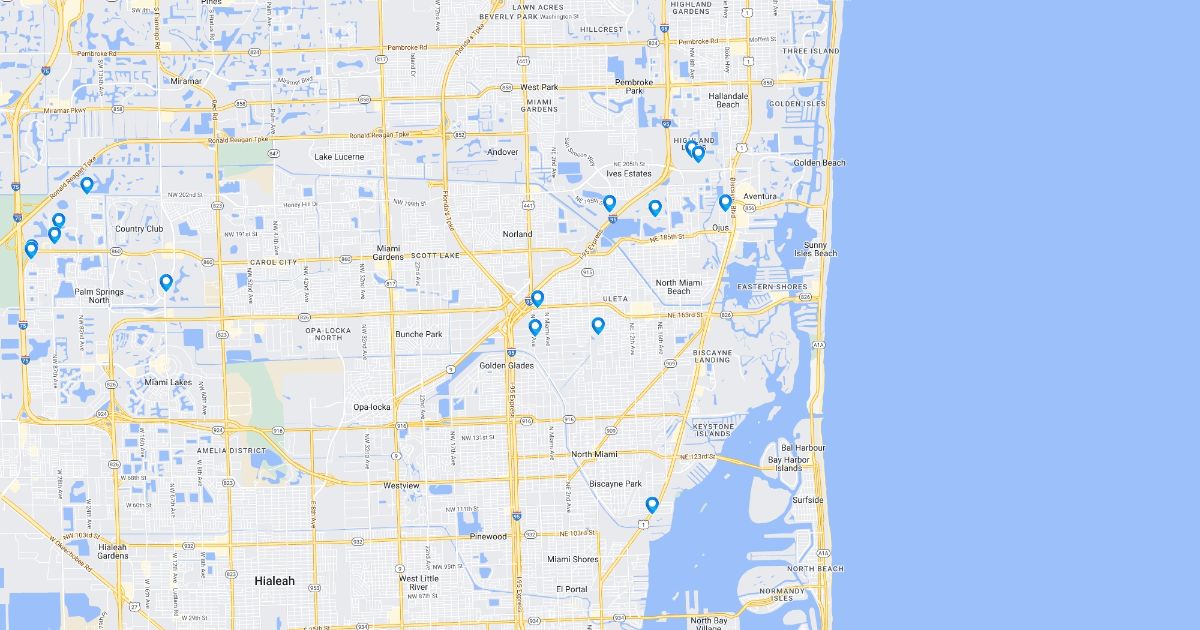1200x630 pixels.
Task: Tap the pin beside I-95 Express under Ives Estates
Action: [609, 204]
